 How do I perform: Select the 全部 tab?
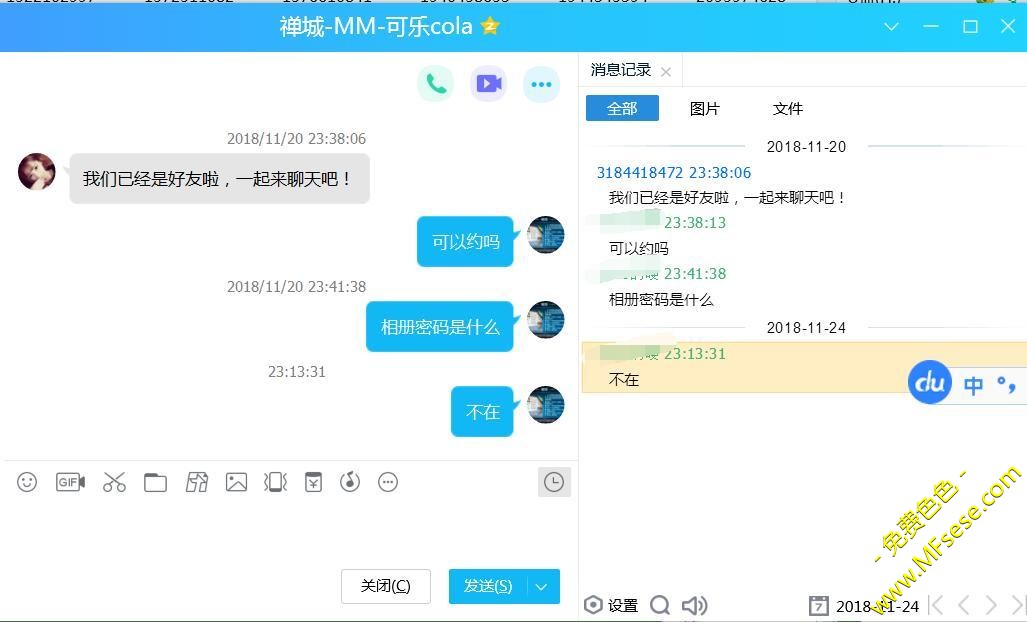pyautogui.click(x=622, y=108)
